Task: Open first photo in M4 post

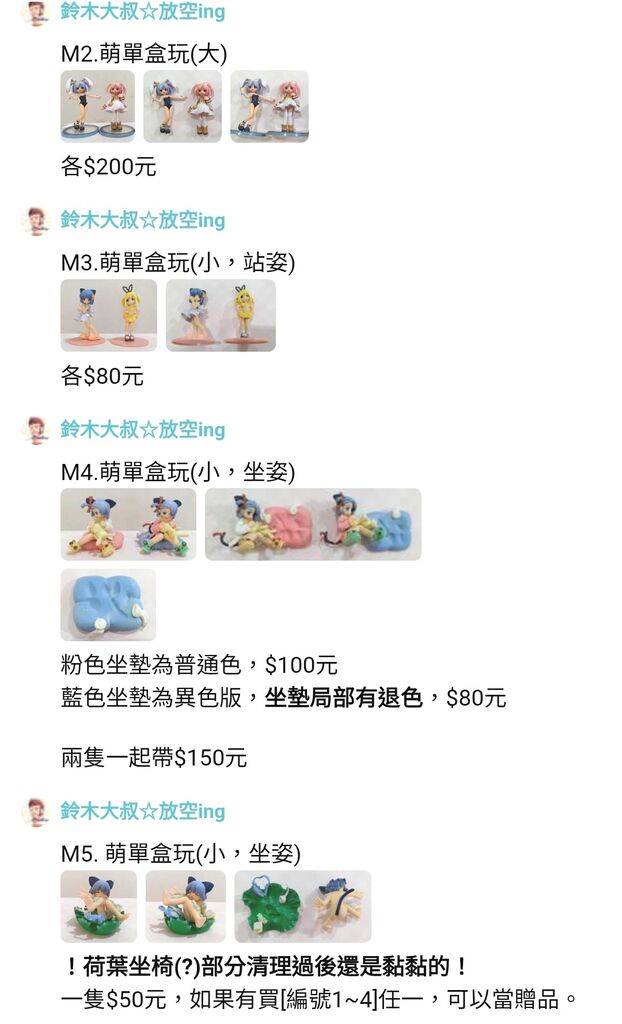Action: [x=128, y=524]
